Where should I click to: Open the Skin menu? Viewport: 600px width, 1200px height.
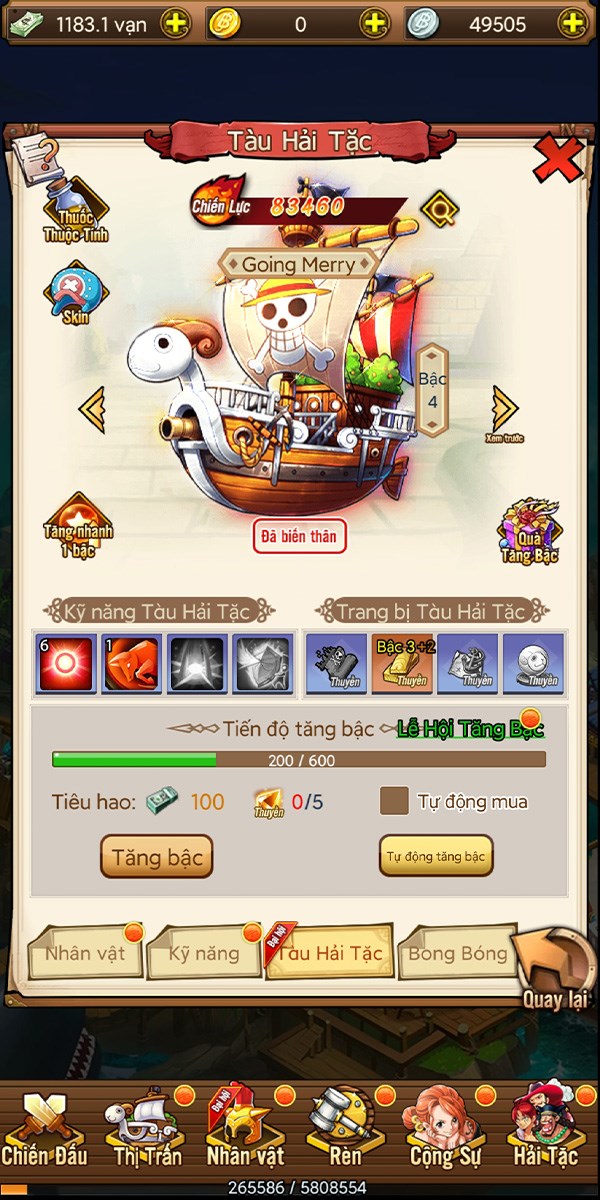pyautogui.click(x=76, y=292)
